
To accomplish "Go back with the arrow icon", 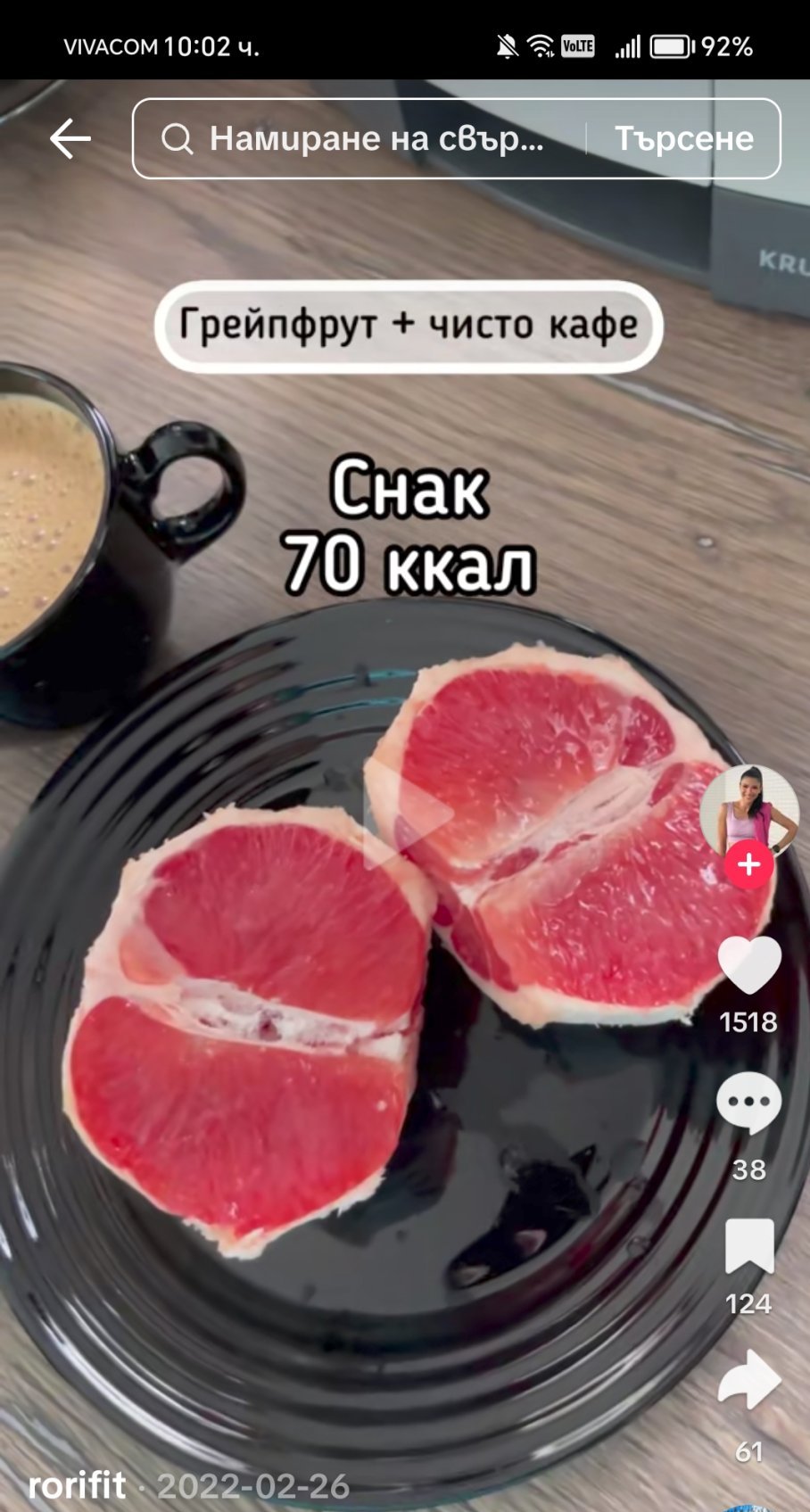I will tap(70, 139).
